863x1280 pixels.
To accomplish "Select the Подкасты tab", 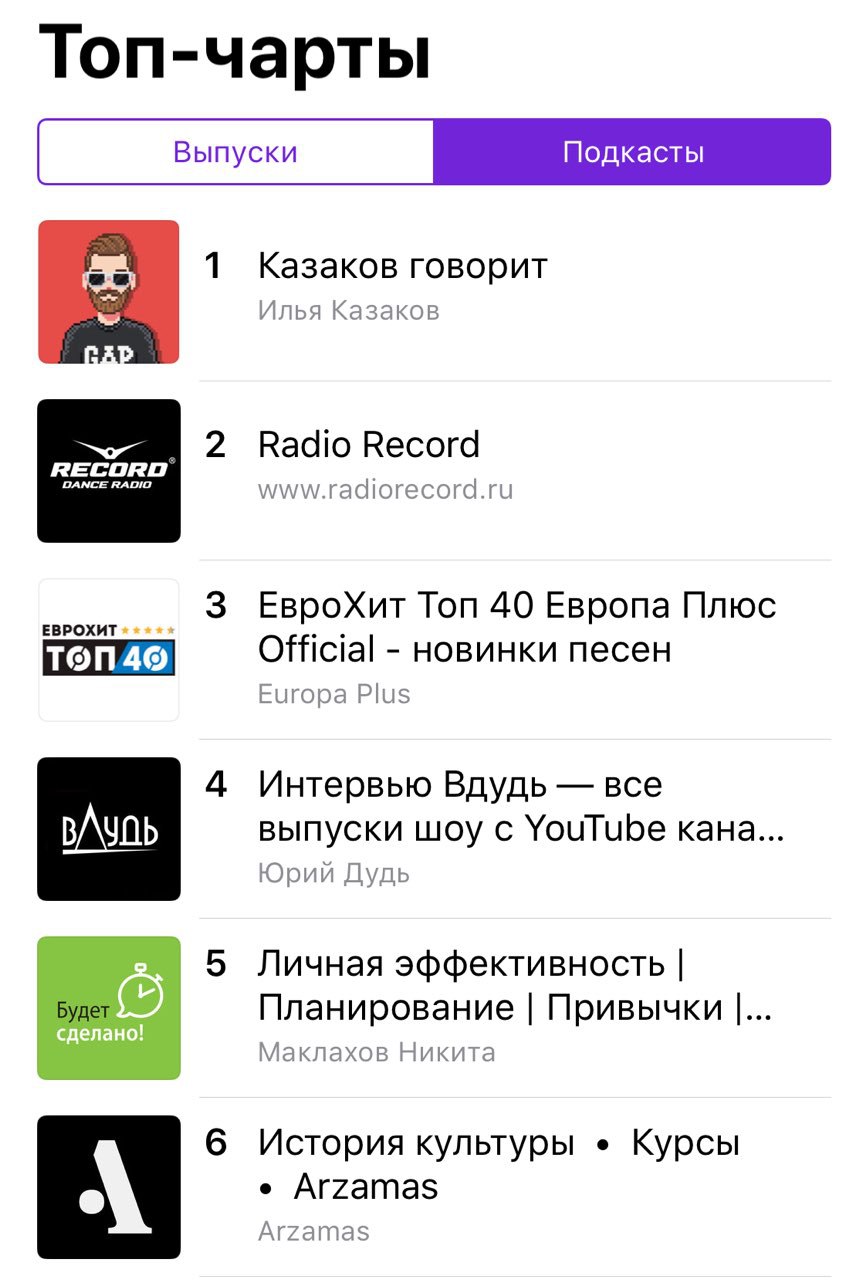I will click(x=632, y=152).
